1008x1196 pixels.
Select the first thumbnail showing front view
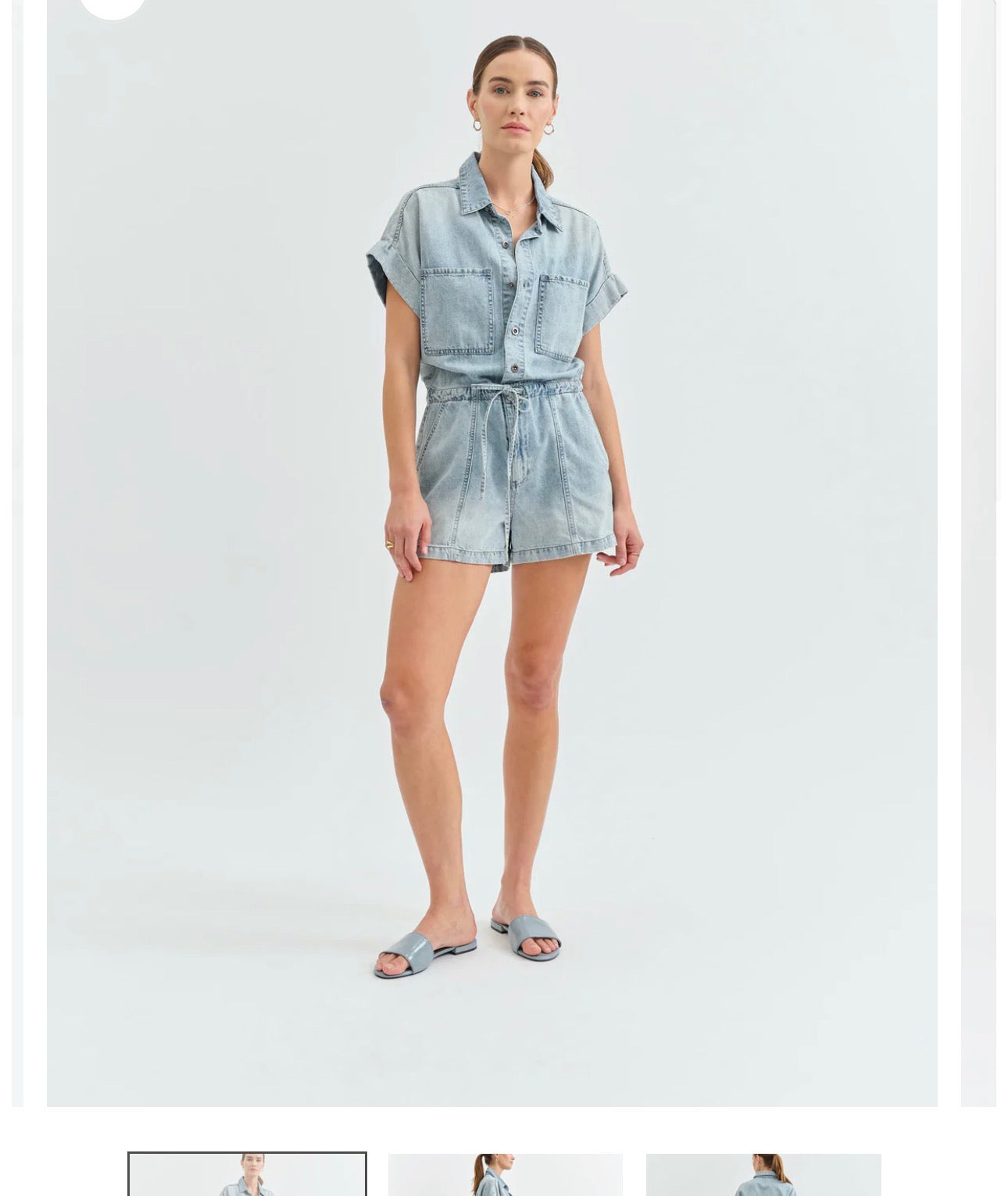[x=247, y=1174]
